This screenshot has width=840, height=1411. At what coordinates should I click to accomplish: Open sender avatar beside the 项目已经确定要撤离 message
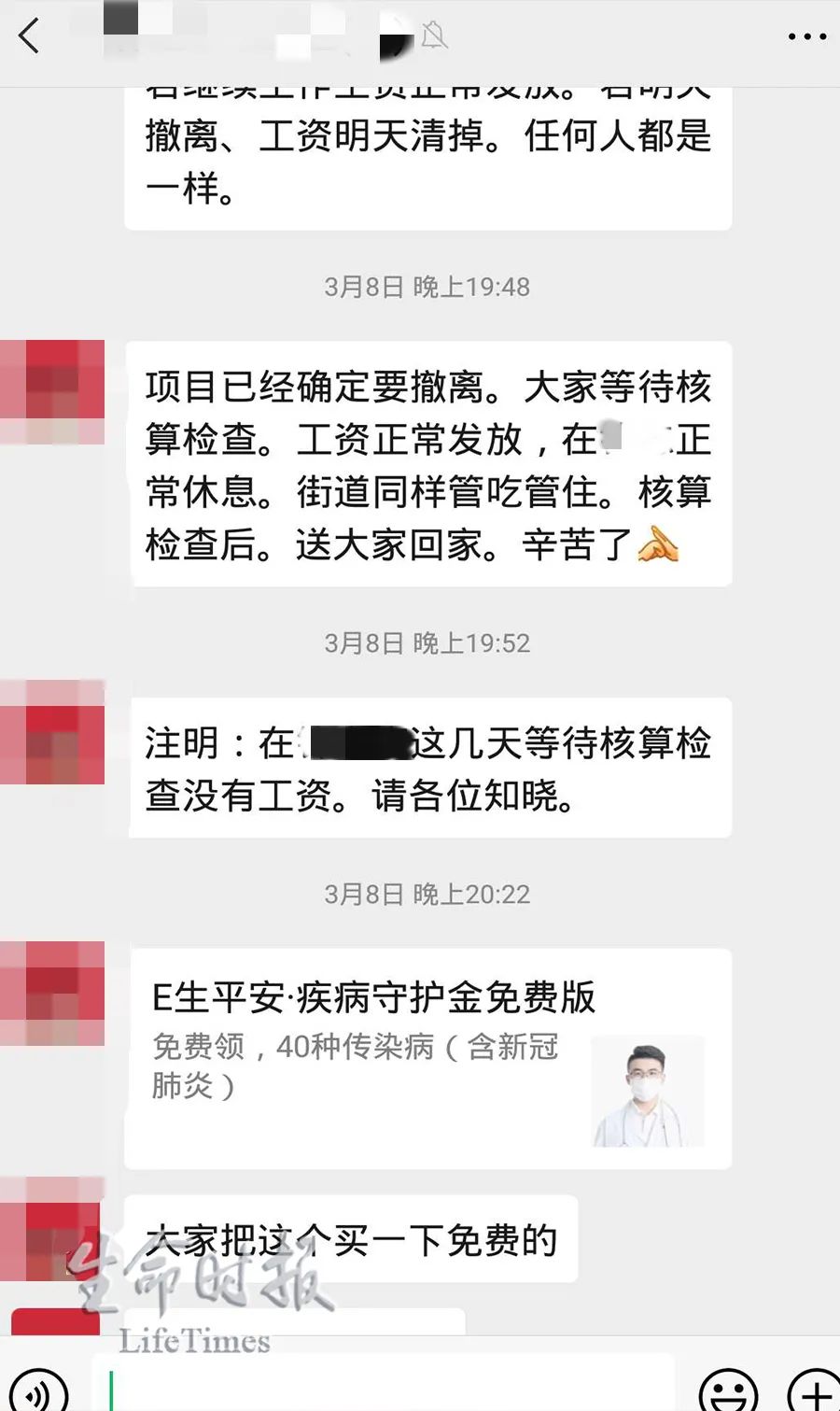(52, 391)
